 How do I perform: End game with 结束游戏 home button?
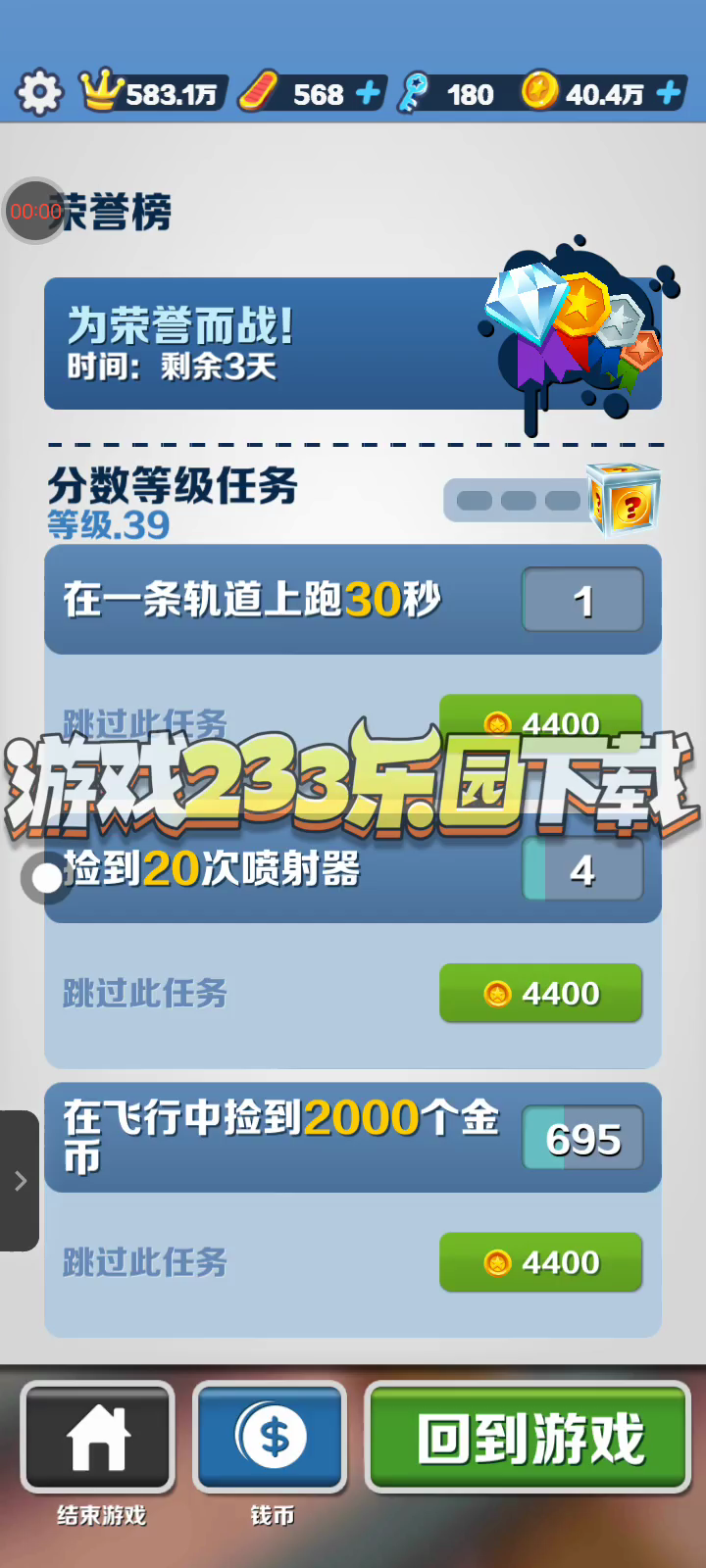click(98, 1437)
